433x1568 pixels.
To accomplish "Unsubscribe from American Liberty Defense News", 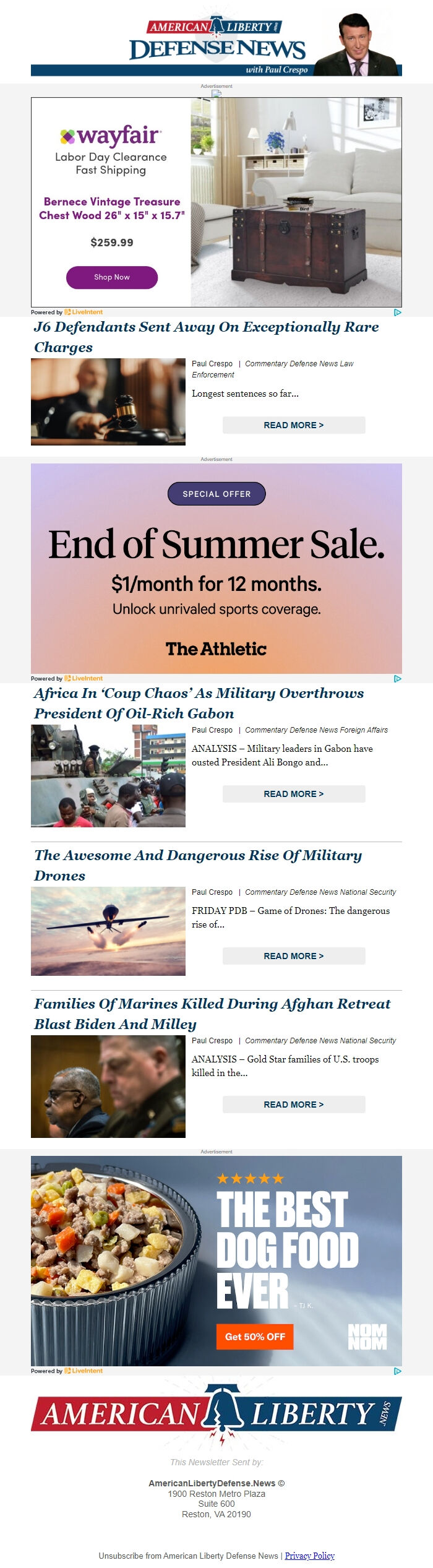I will point(188,1556).
